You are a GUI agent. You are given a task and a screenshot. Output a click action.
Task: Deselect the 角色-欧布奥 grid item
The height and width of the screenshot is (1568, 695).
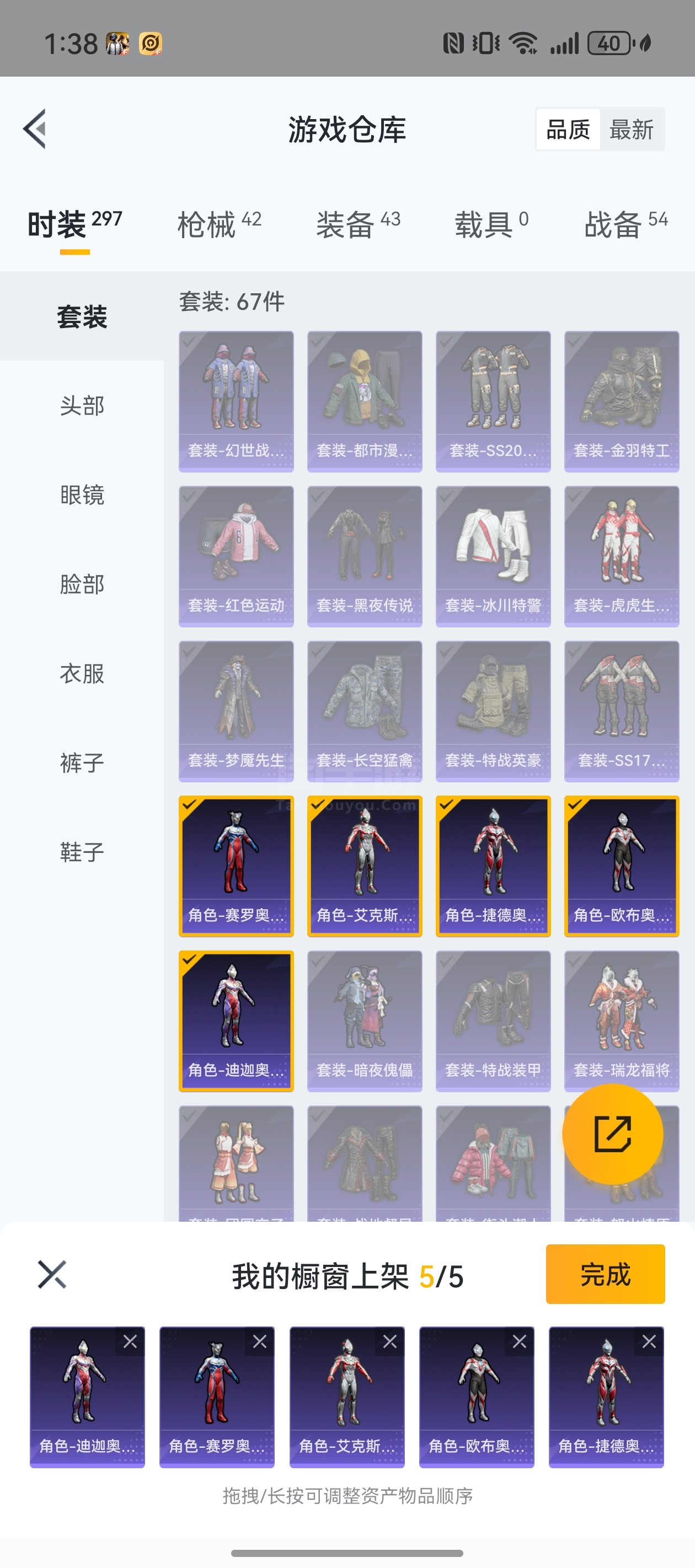click(621, 866)
